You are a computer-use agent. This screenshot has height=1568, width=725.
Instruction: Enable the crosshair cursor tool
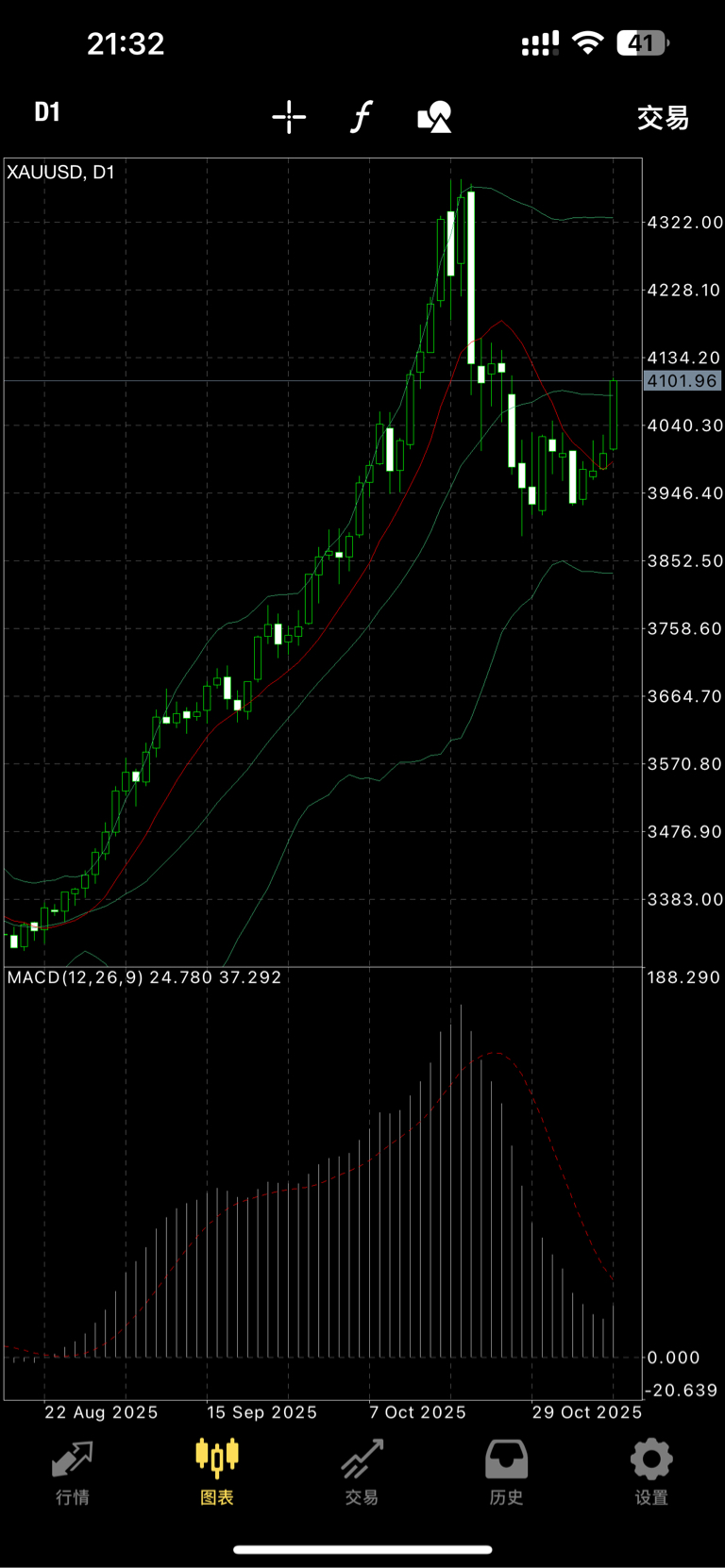click(289, 117)
